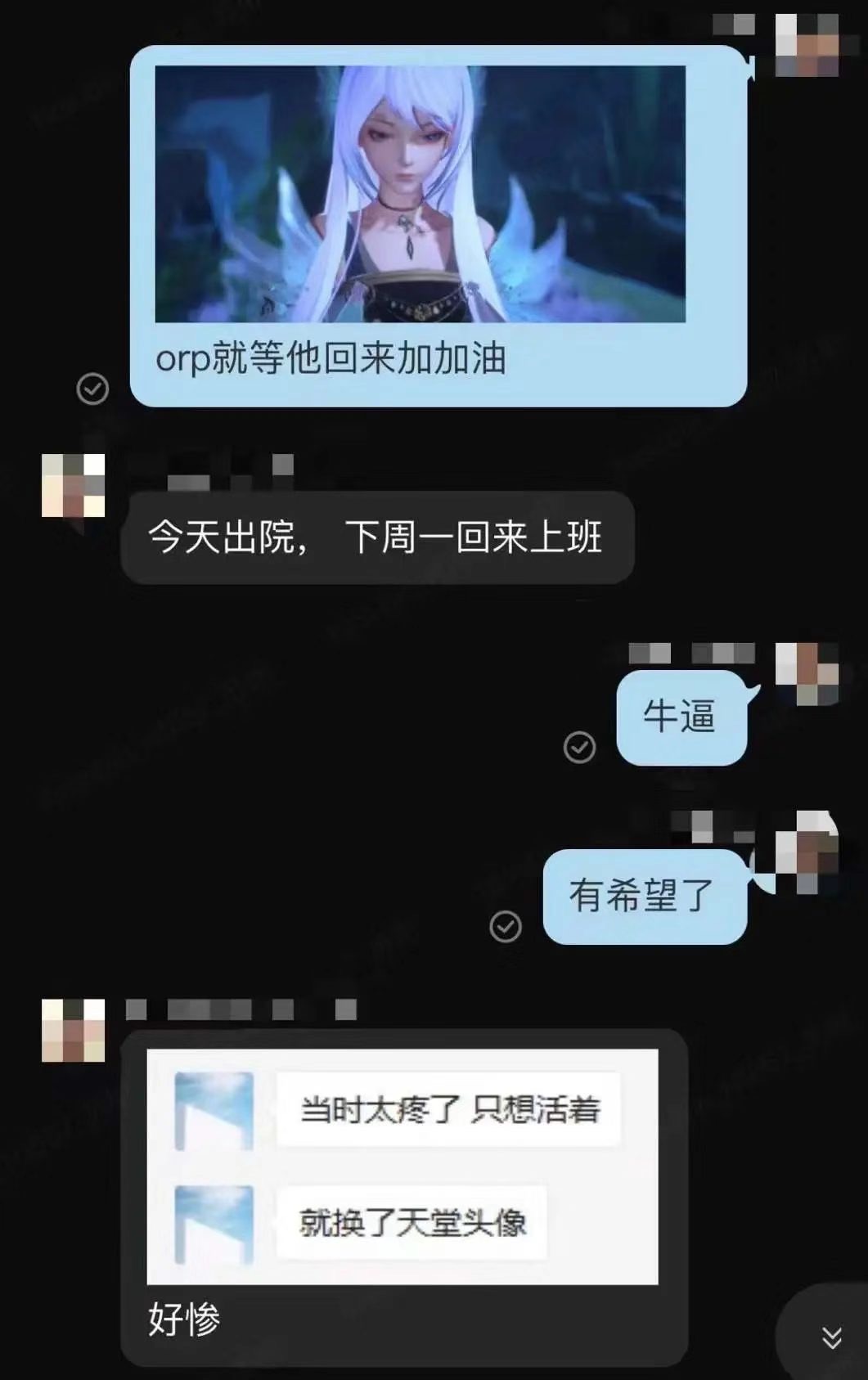The height and width of the screenshot is (1380, 868).
Task: Open the screenshot image captioned 好惨
Action: [x=402, y=1166]
